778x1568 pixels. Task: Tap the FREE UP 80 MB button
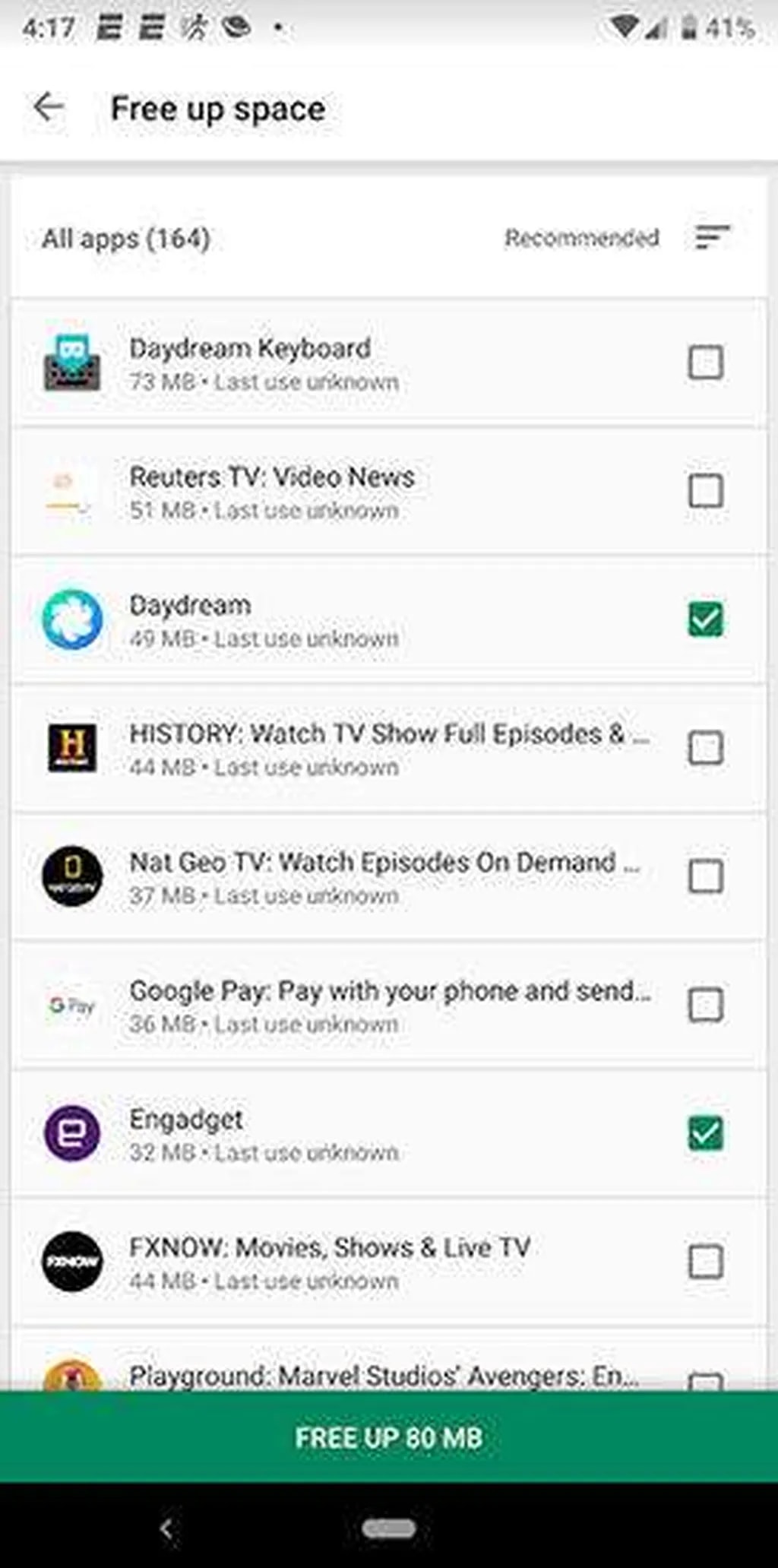click(x=389, y=1437)
